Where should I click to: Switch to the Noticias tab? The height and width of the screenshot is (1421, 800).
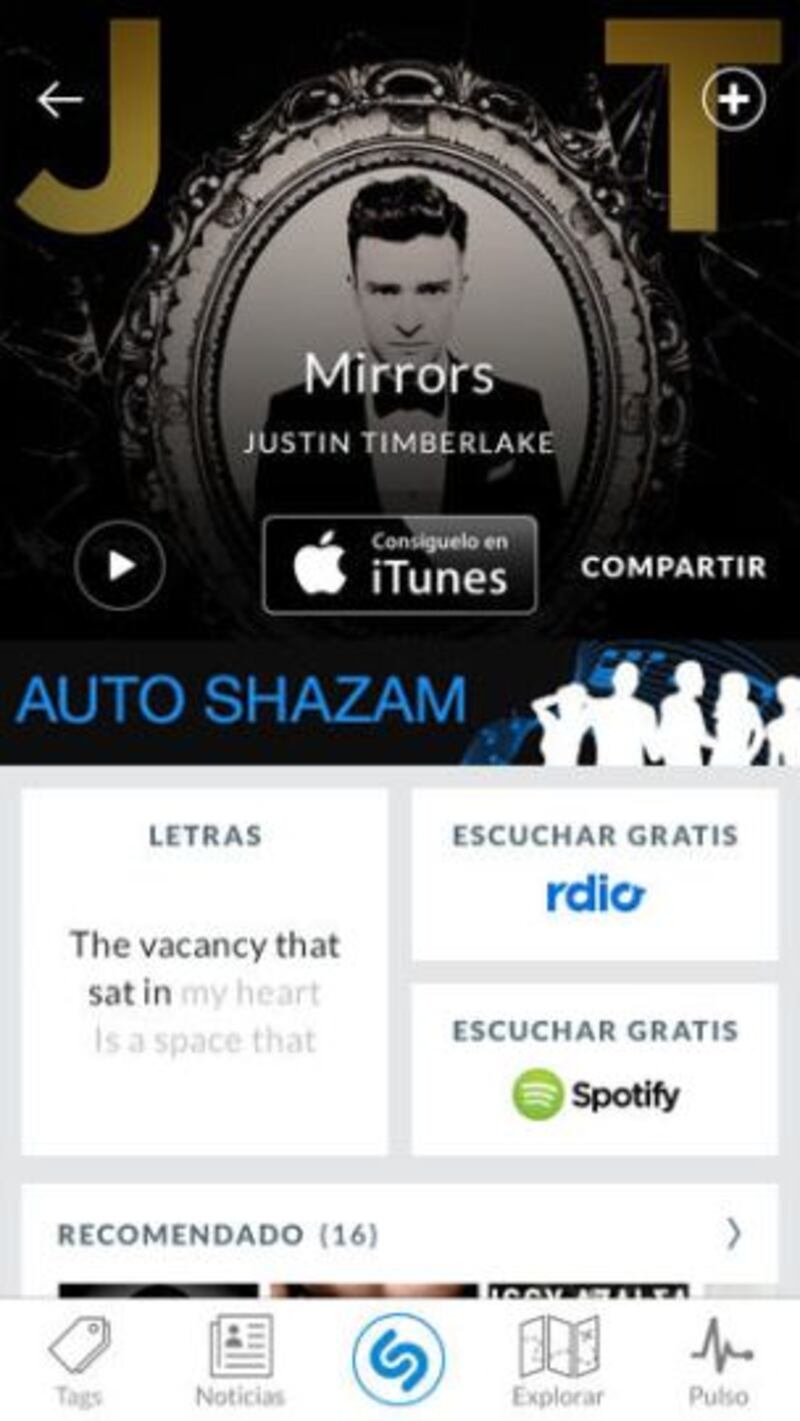pos(240,1360)
